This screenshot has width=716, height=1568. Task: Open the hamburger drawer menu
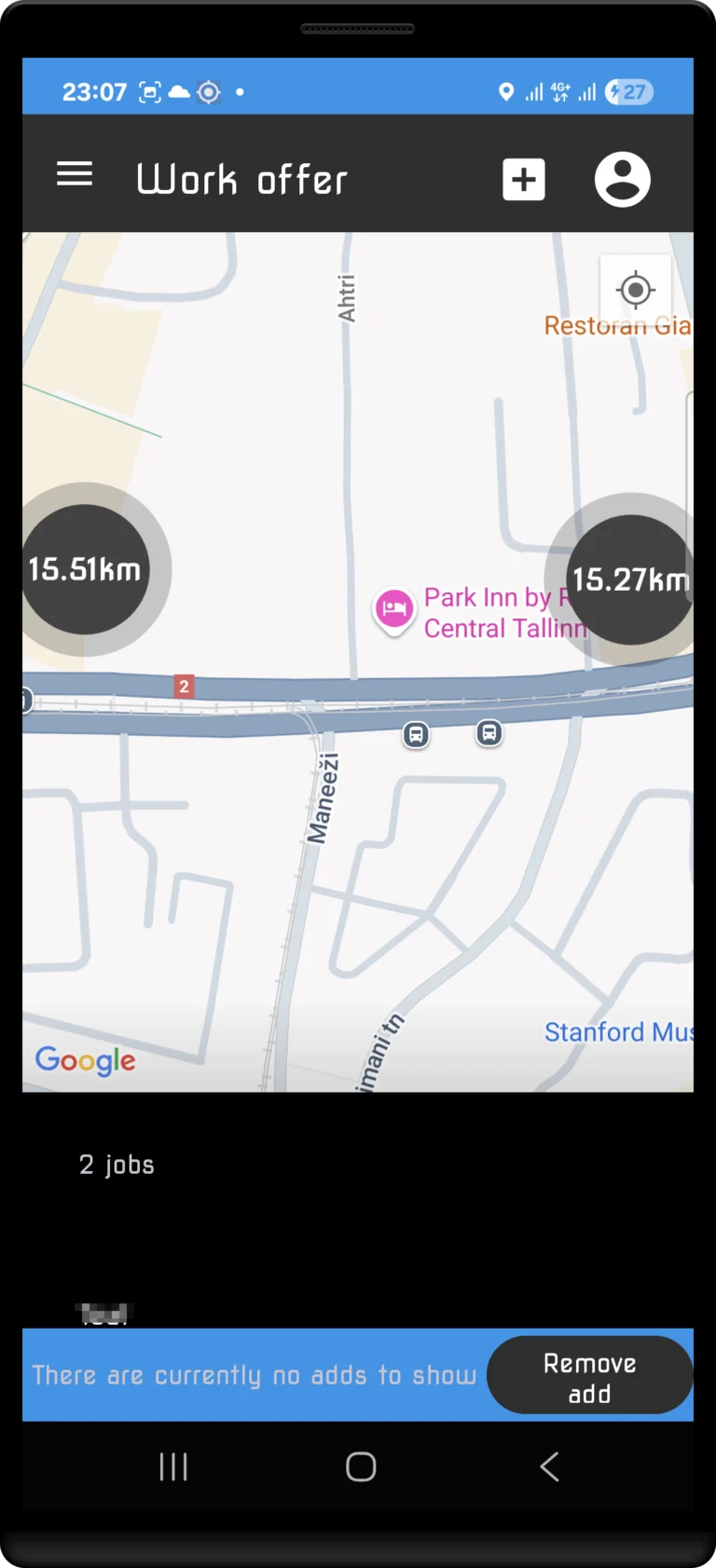pos(75,174)
